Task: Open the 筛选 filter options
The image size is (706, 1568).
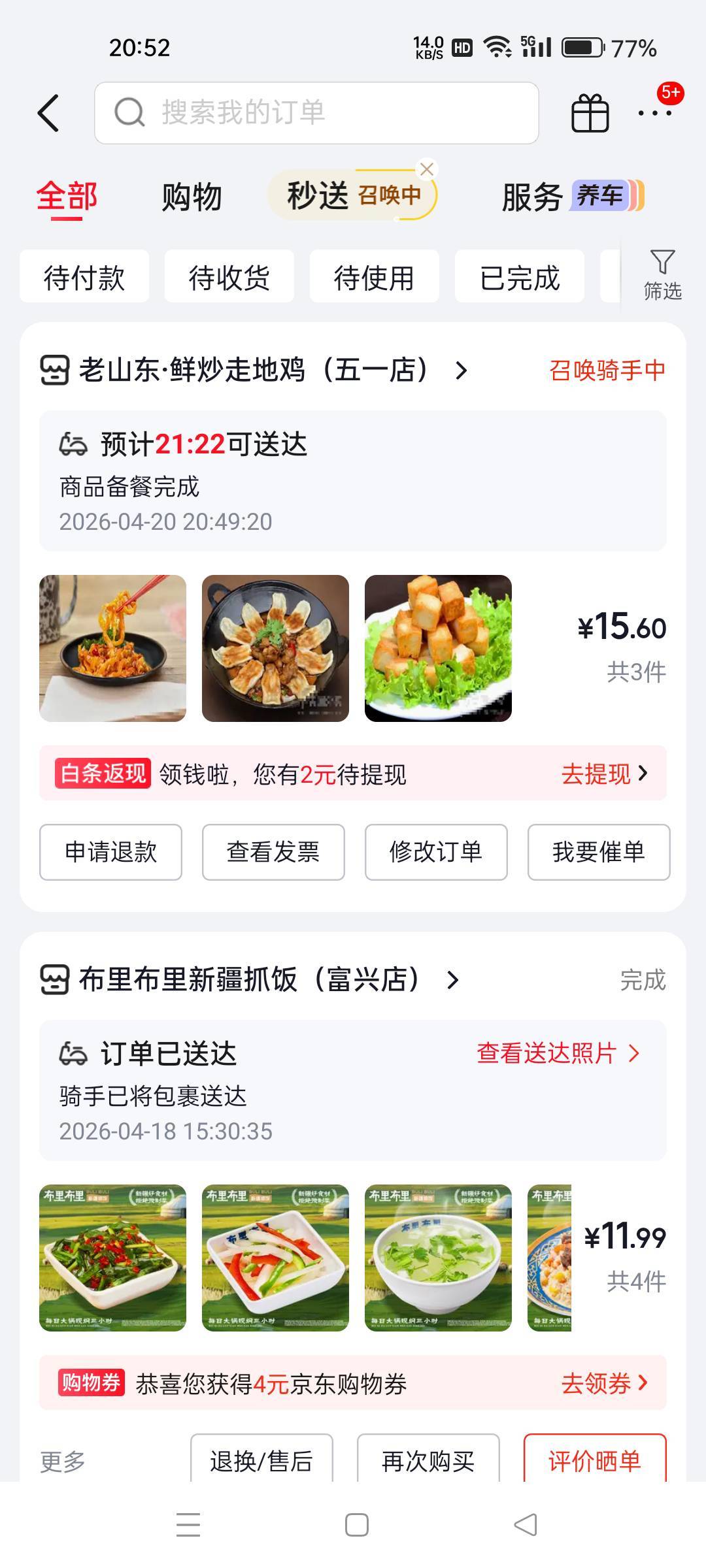Action: 662,274
